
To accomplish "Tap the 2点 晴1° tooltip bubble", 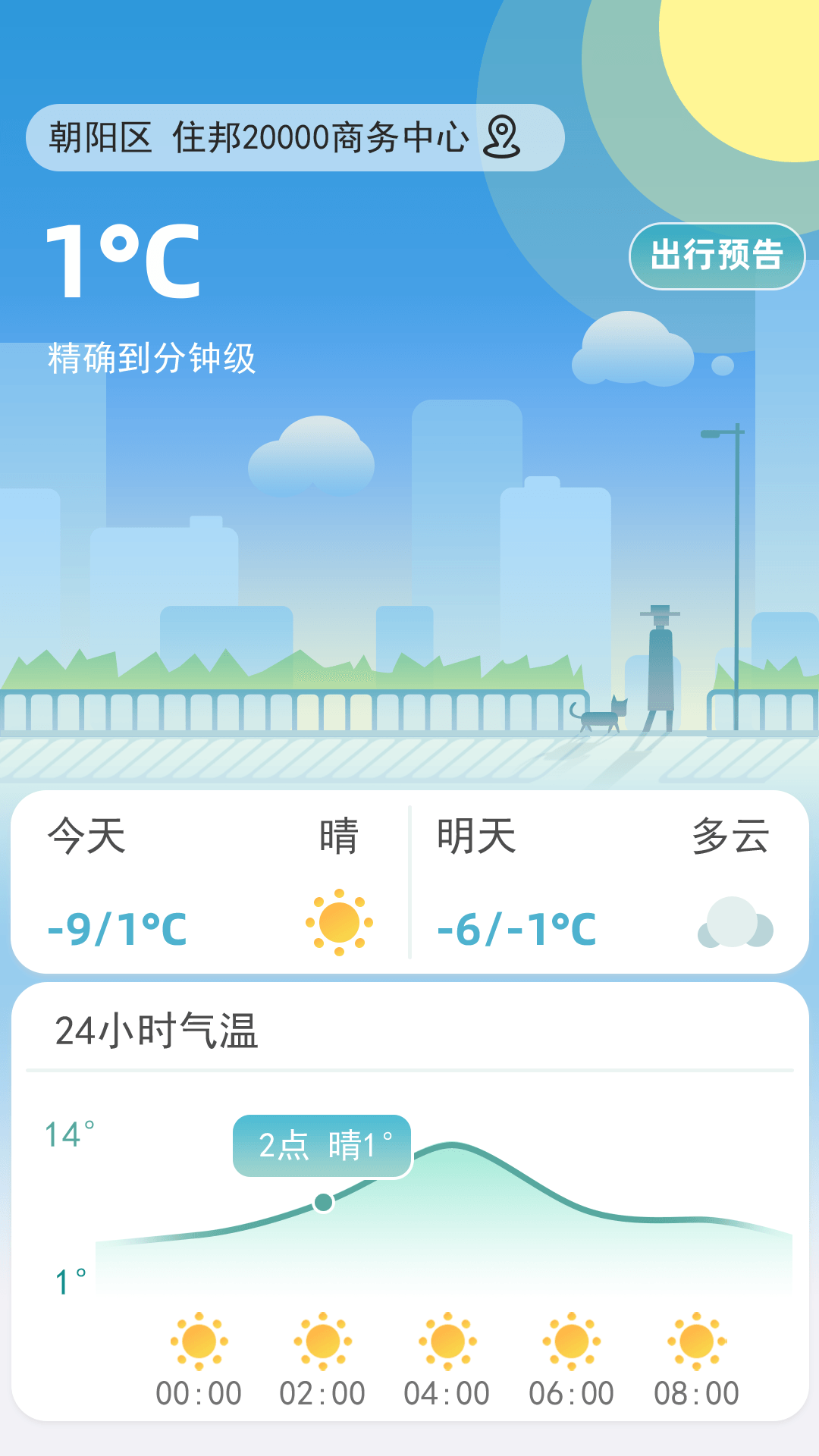I will click(x=322, y=1147).
